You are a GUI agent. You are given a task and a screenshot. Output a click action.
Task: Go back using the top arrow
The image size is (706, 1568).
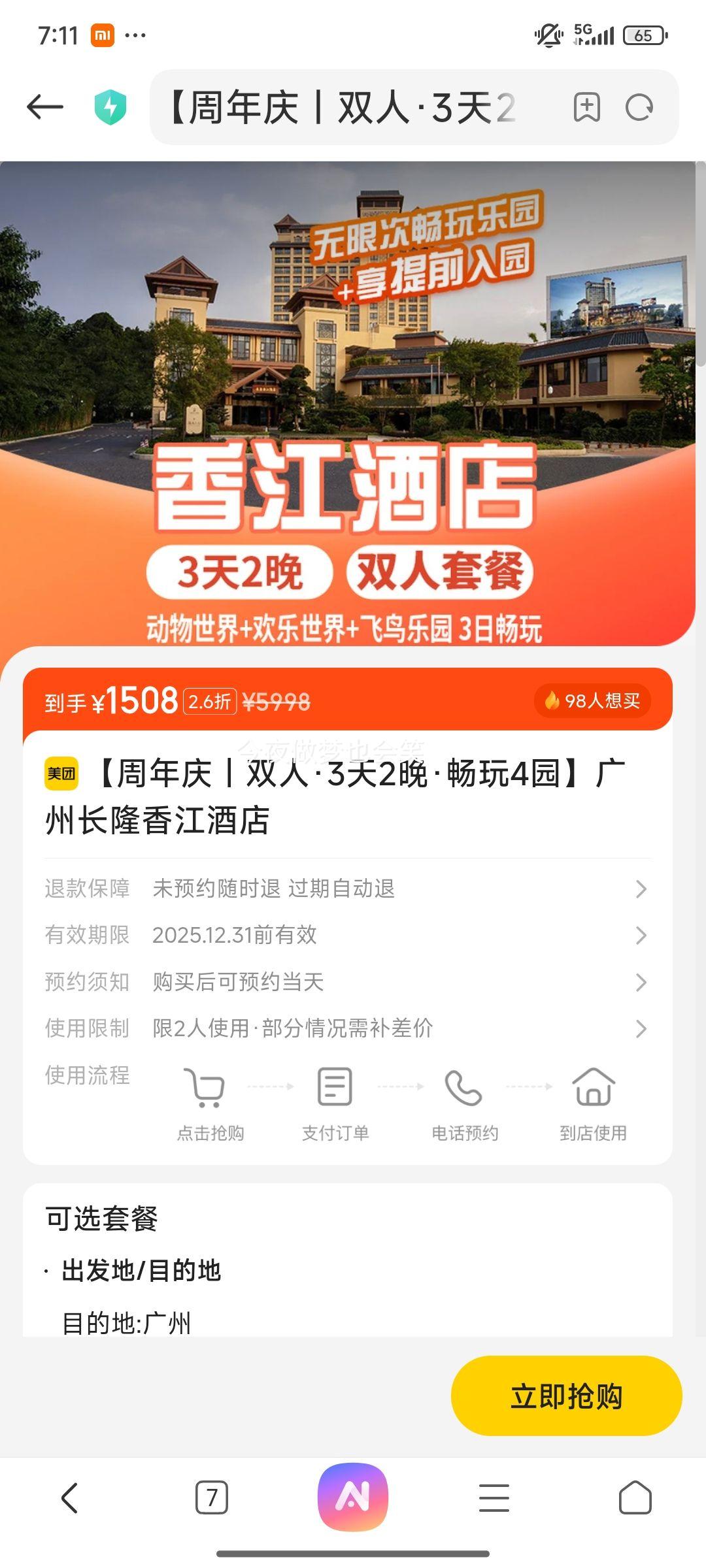(44, 107)
